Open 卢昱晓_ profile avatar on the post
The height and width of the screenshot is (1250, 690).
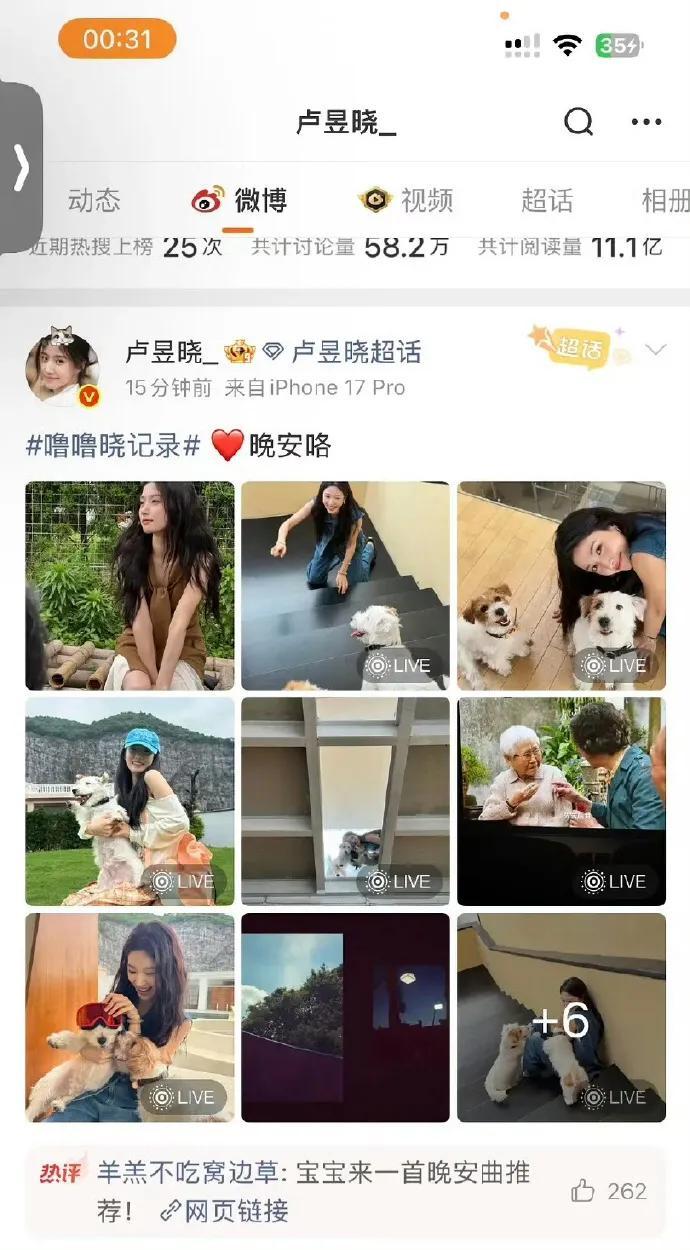(x=62, y=367)
